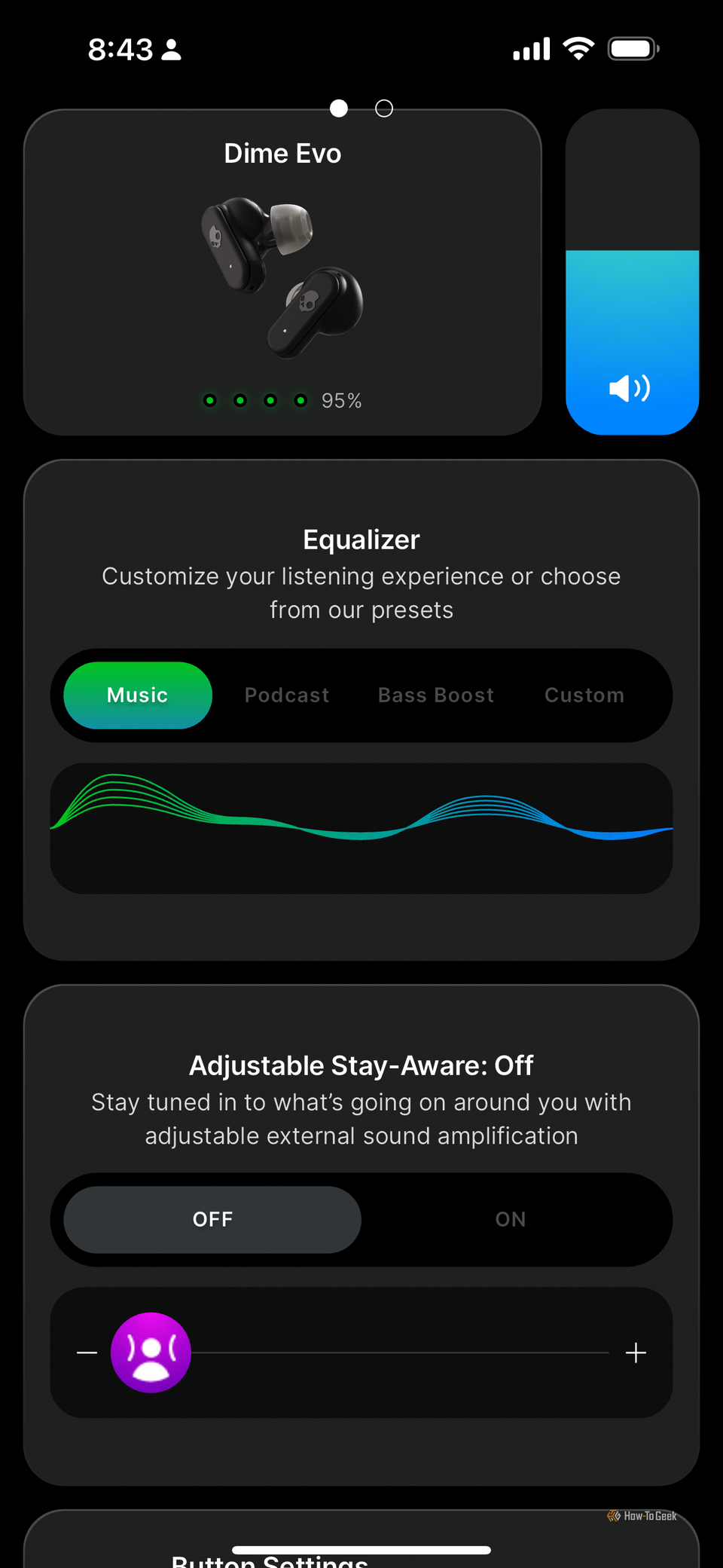Tap the purple Stay-Aware slider knob

151,1353
